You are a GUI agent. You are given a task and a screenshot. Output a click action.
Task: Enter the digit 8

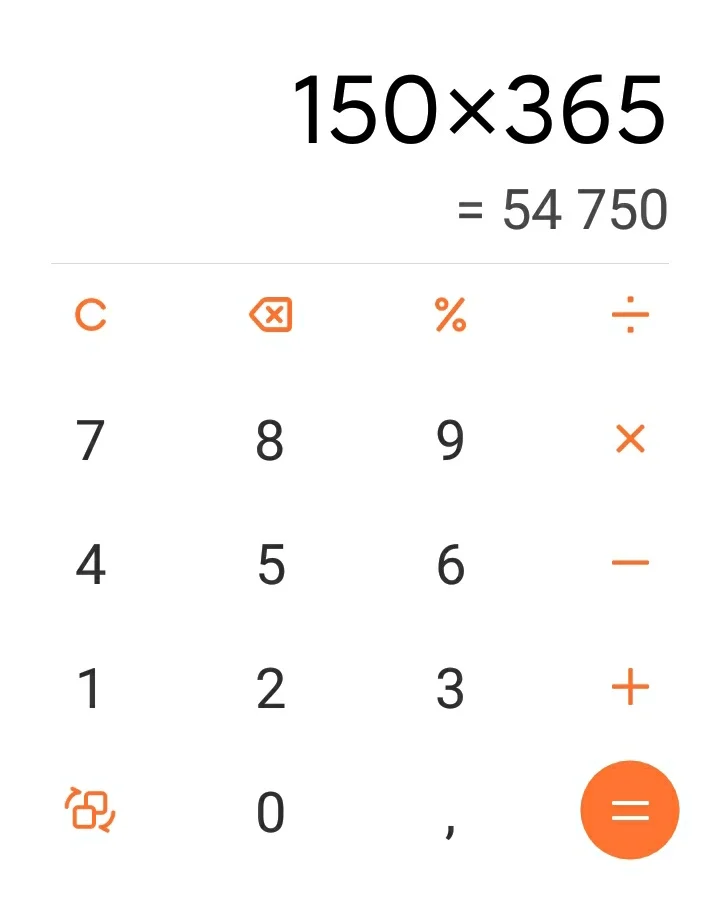tap(270, 440)
